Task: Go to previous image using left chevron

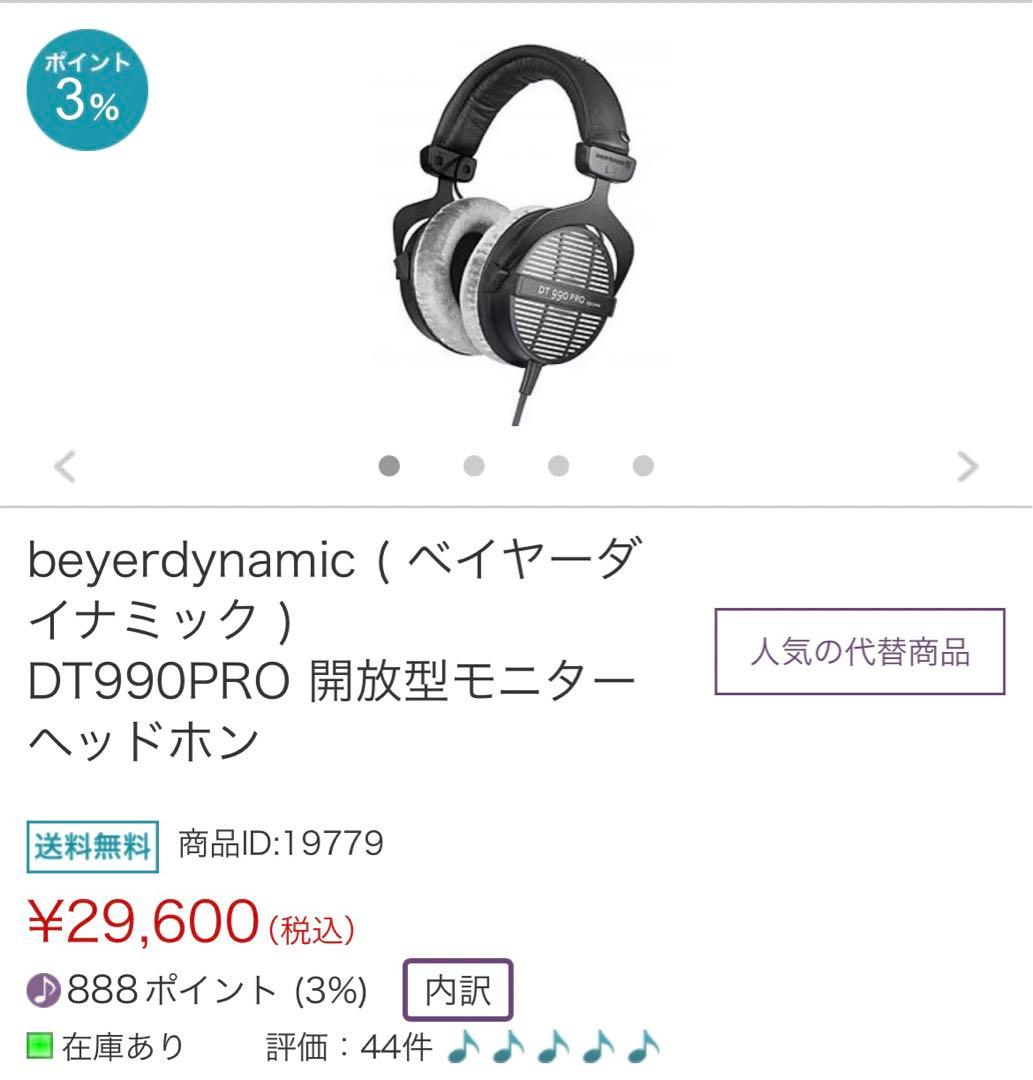Action: (64, 465)
